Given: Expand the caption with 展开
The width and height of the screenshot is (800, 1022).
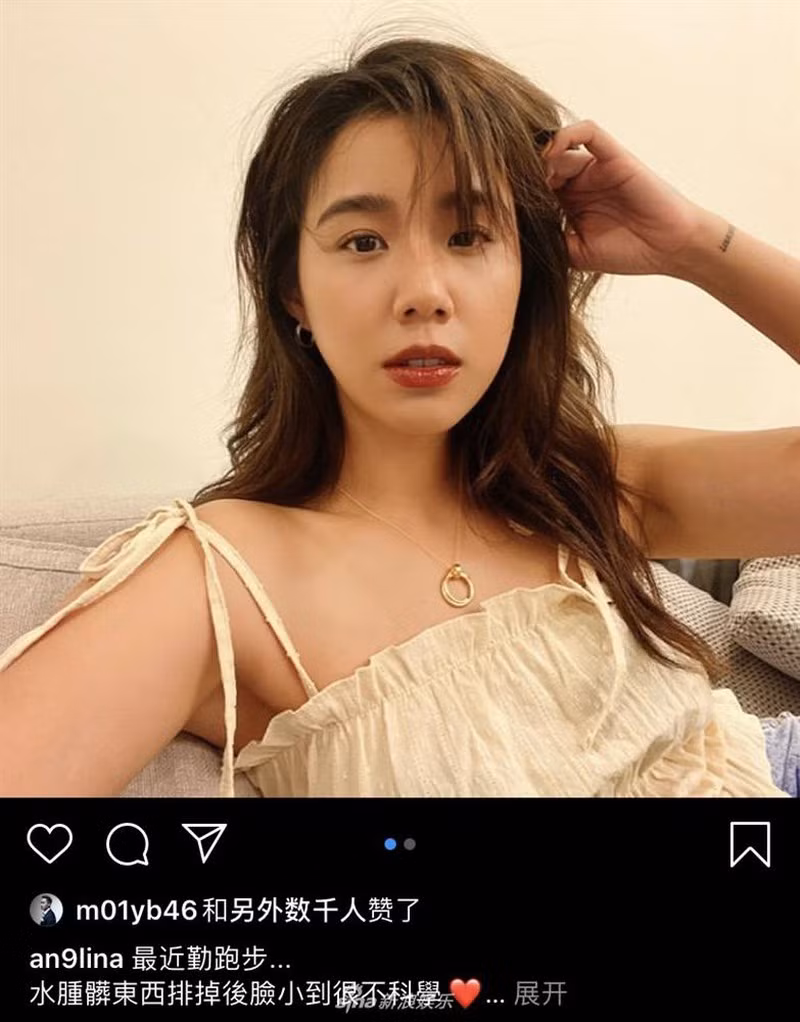Looking at the screenshot, I should (x=540, y=993).
